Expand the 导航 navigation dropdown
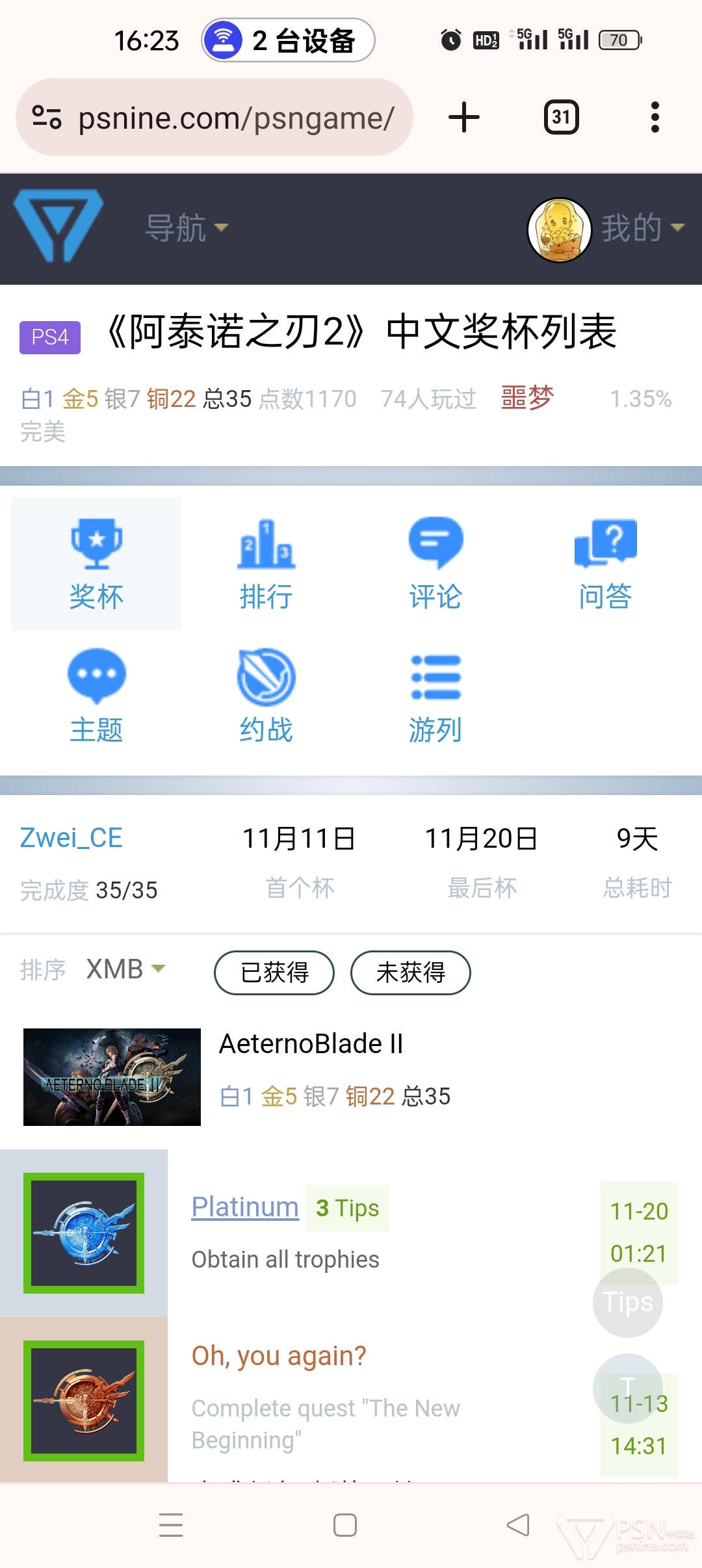Image resolution: width=702 pixels, height=1568 pixels. pos(187,228)
